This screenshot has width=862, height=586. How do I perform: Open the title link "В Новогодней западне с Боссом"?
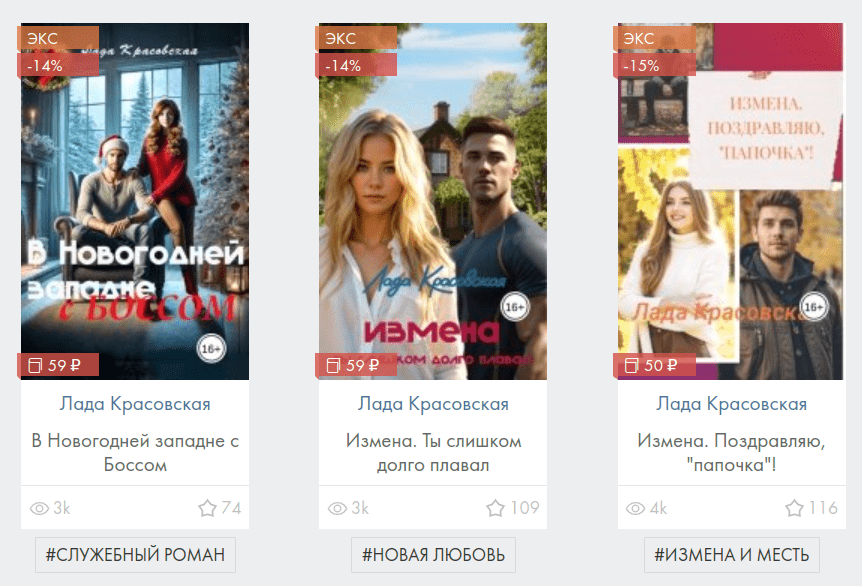(x=135, y=452)
